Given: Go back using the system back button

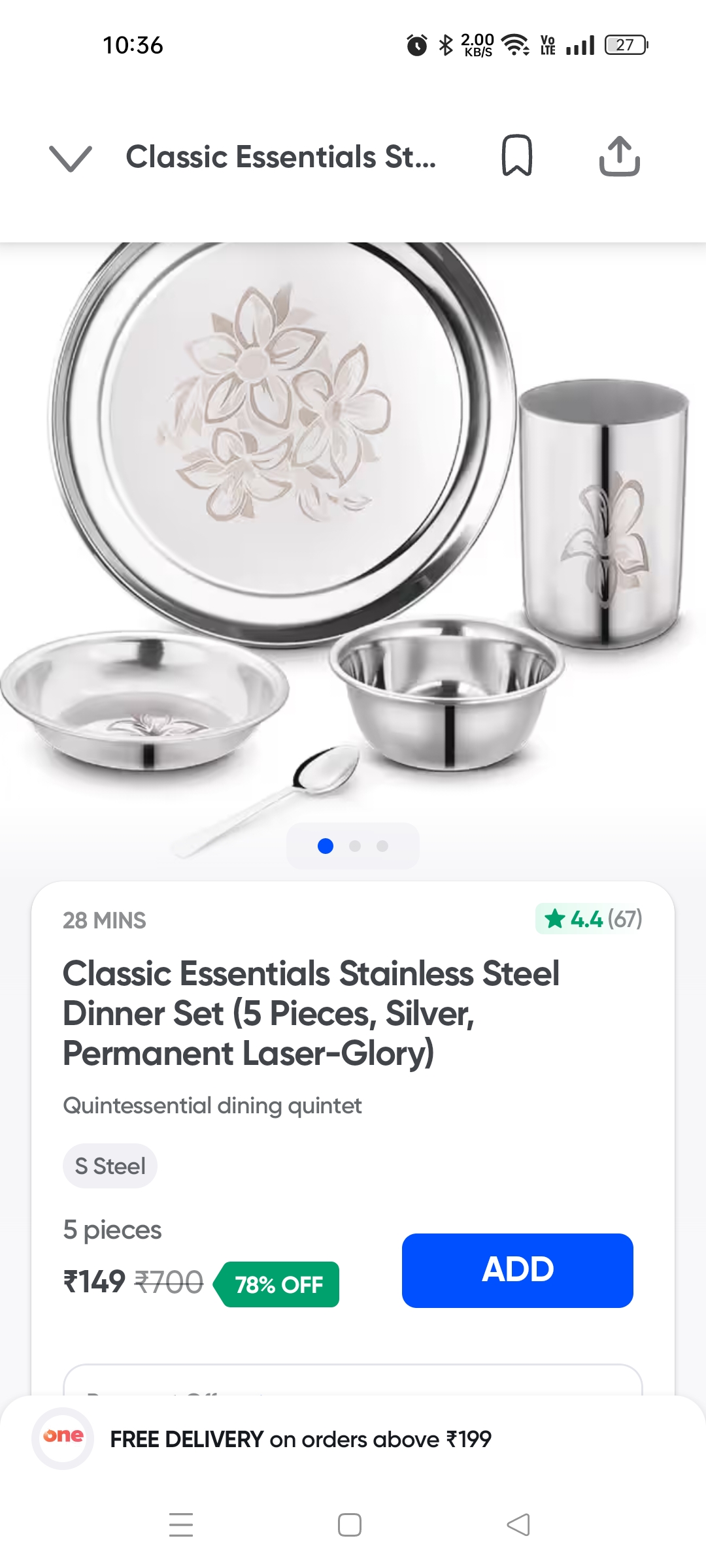Looking at the screenshot, I should coord(518,1525).
